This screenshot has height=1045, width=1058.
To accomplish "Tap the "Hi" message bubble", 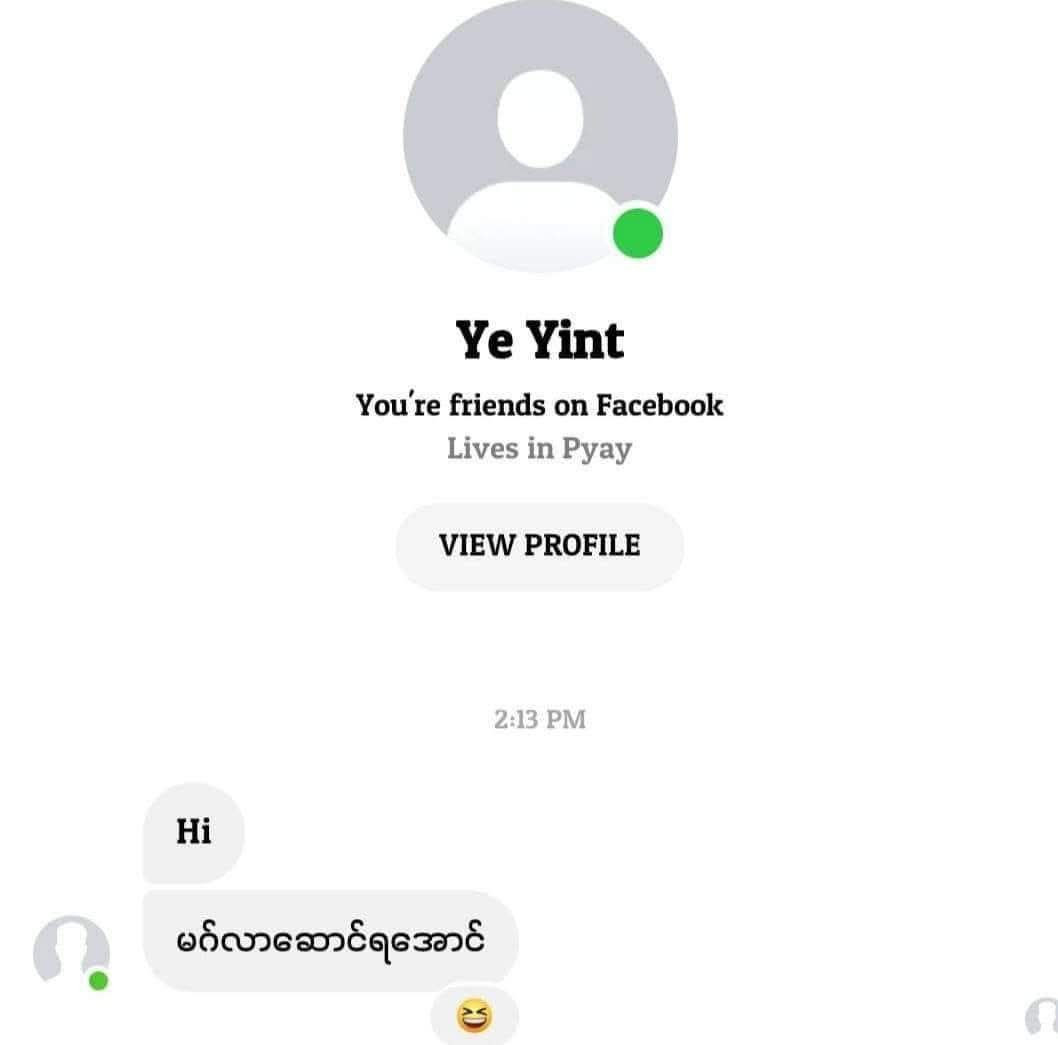I will 194,832.
